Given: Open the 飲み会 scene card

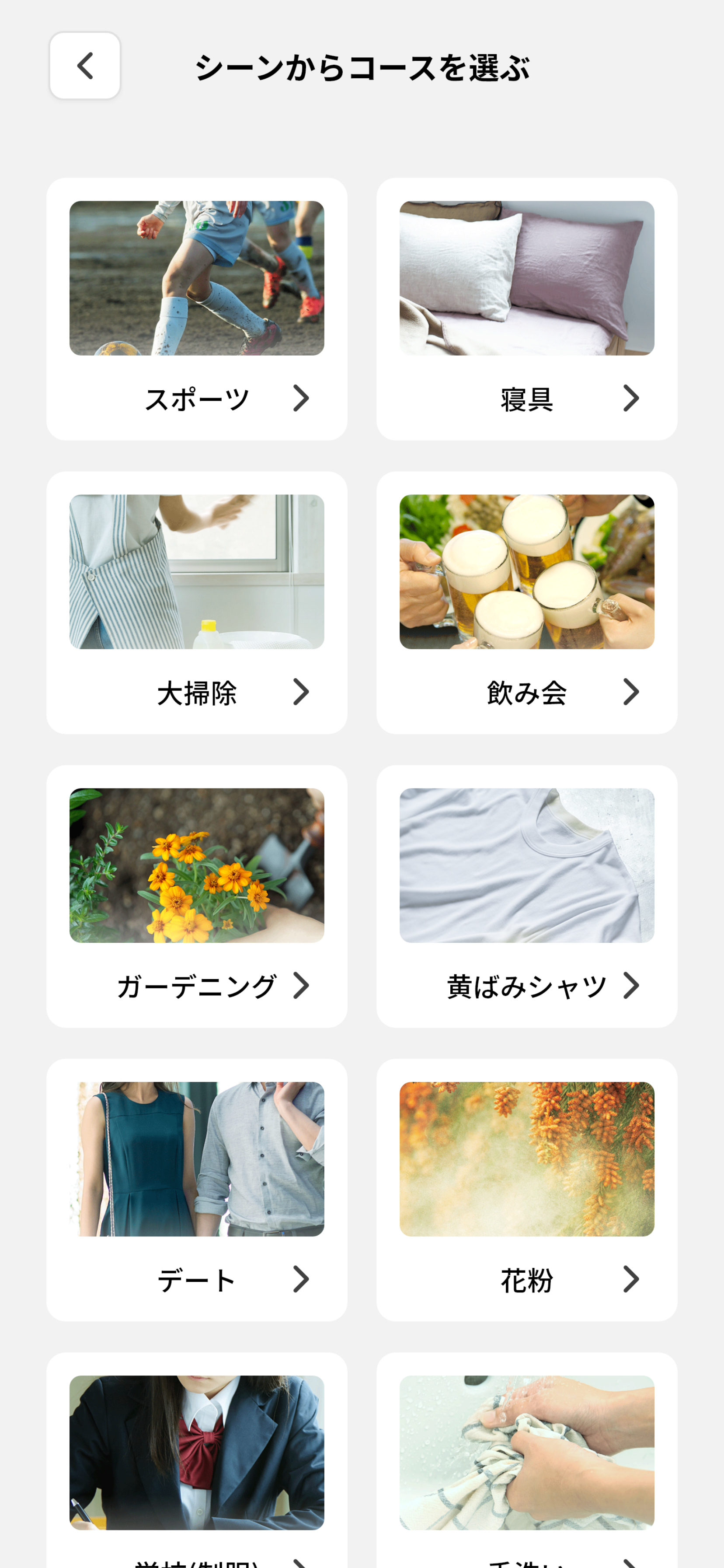Looking at the screenshot, I should tap(526, 602).
